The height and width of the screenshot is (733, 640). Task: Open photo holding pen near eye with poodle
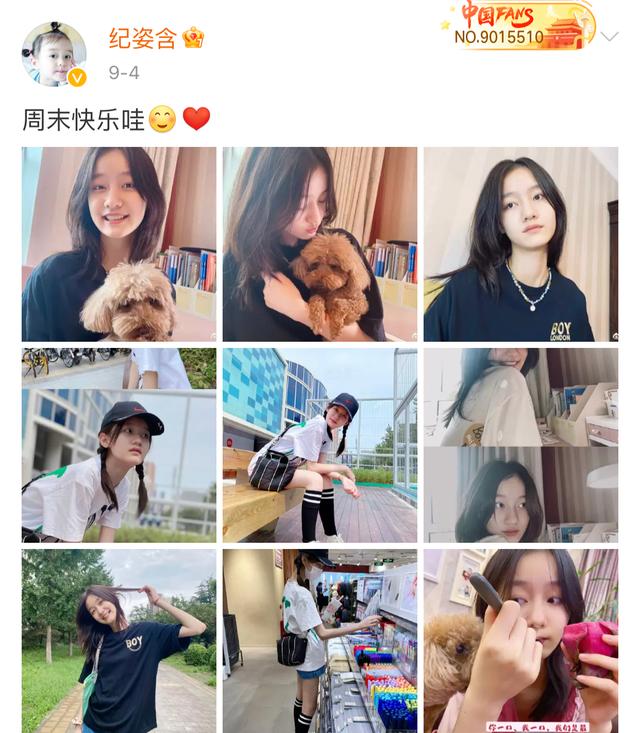click(520, 640)
